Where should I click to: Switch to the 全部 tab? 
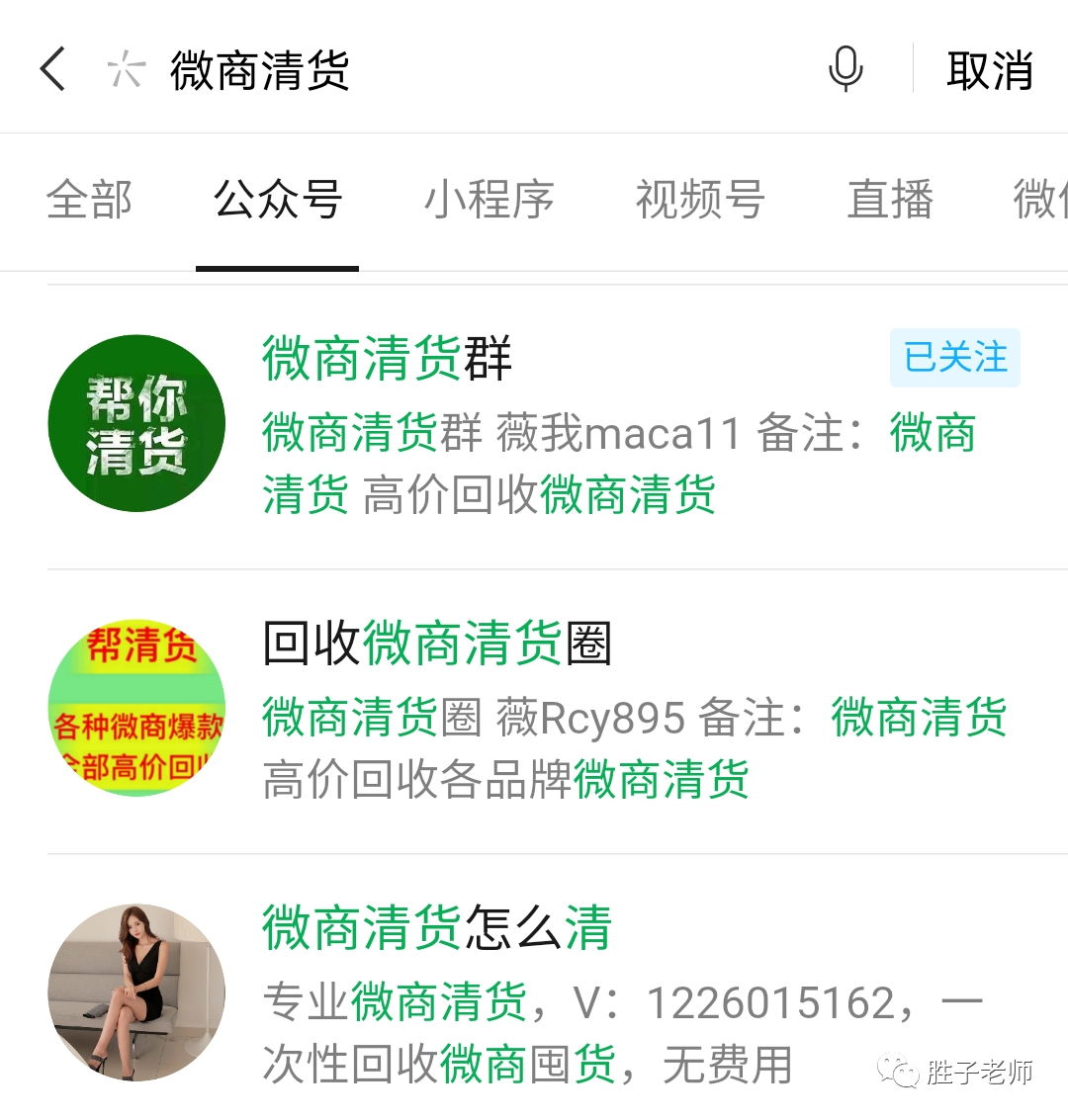[90, 201]
